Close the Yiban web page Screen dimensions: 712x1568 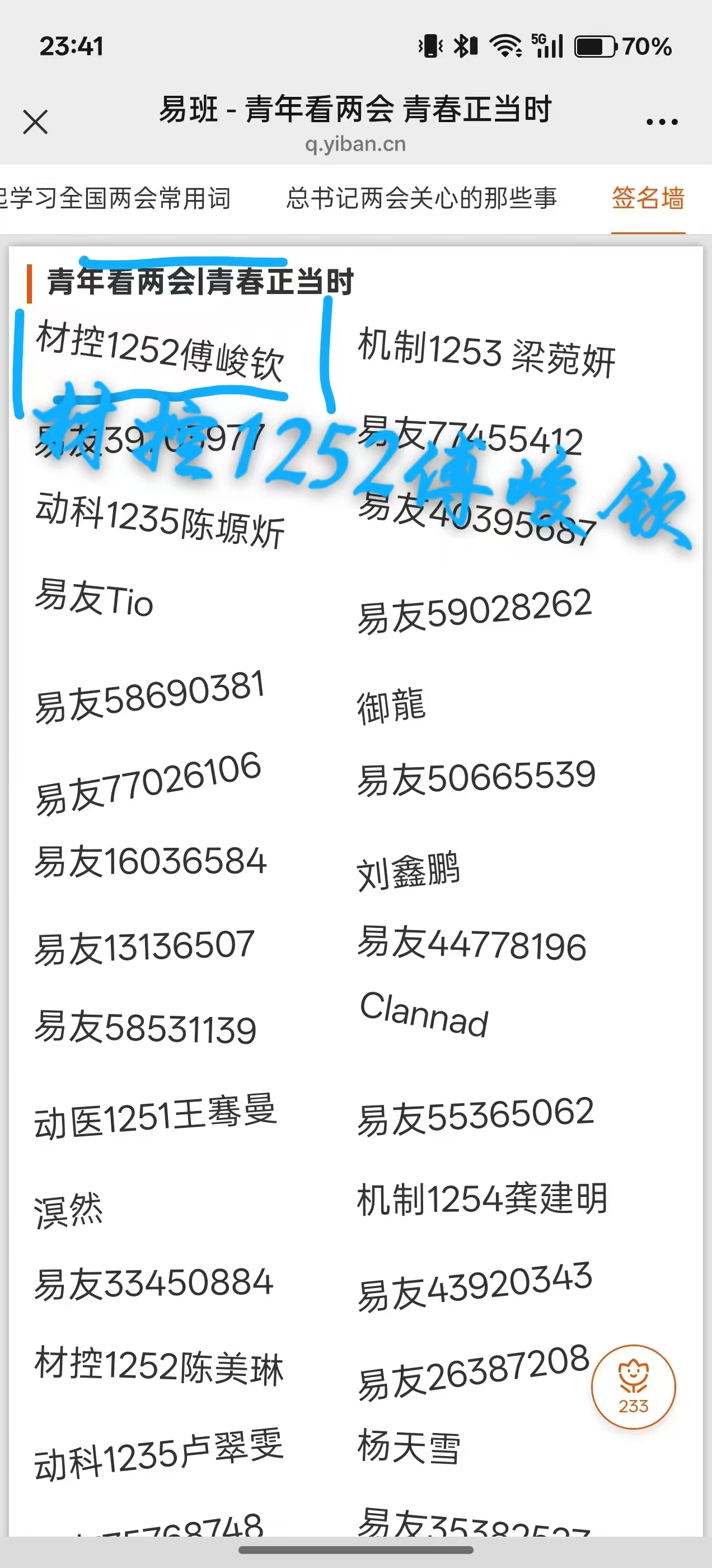click(35, 122)
